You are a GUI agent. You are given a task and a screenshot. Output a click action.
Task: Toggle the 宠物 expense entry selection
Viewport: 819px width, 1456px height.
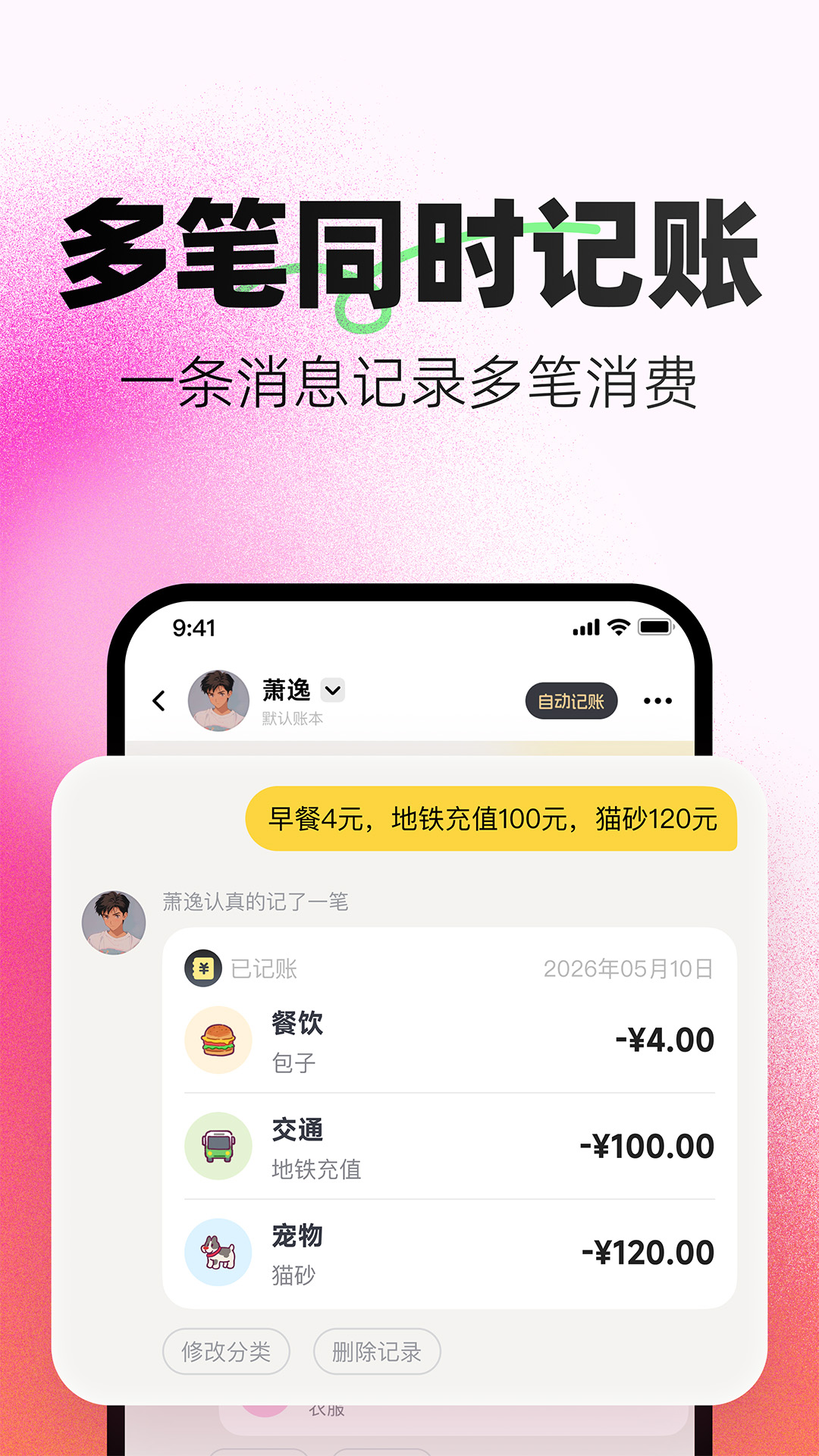(x=447, y=1253)
